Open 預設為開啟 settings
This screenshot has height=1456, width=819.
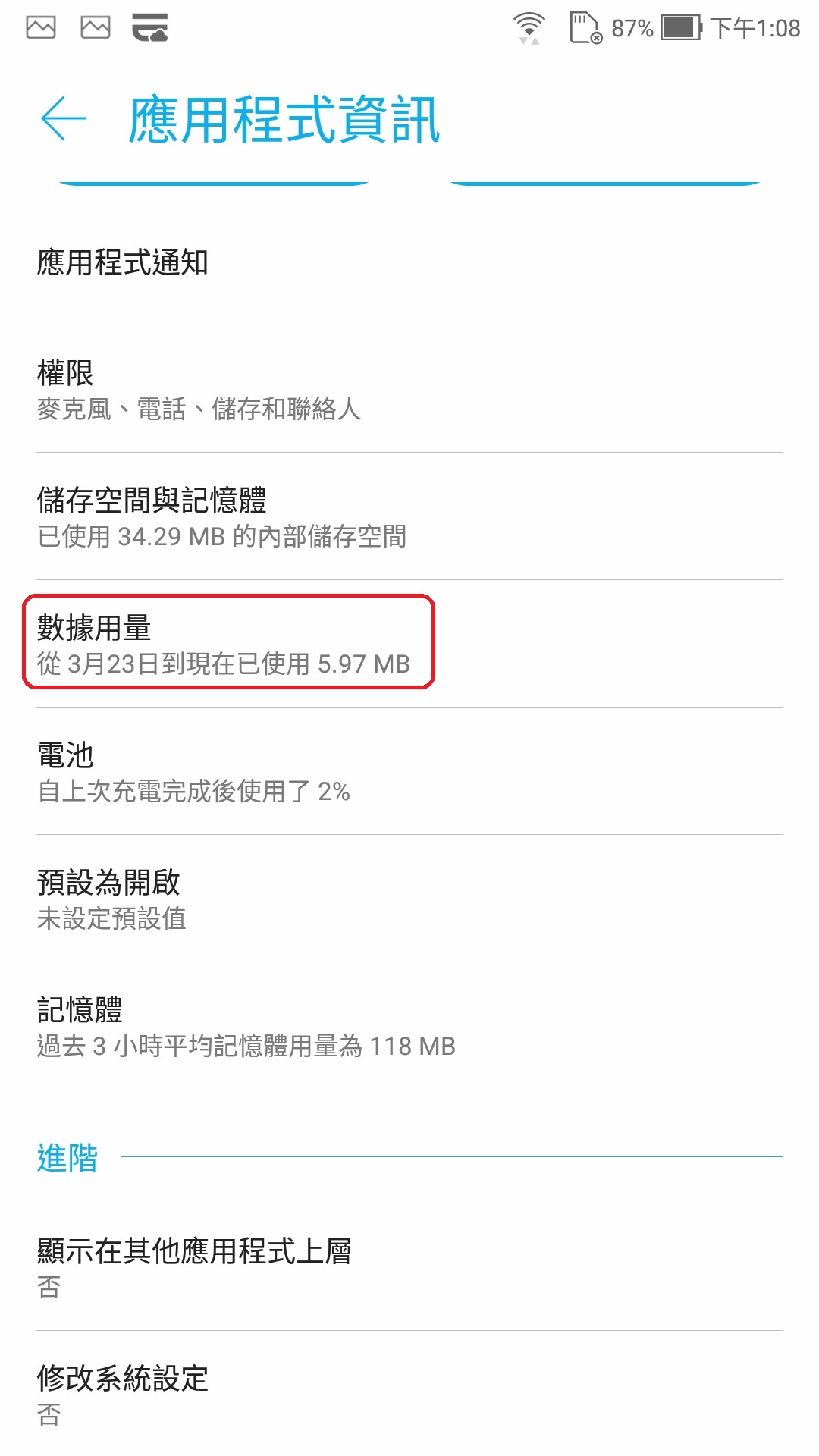(x=409, y=899)
